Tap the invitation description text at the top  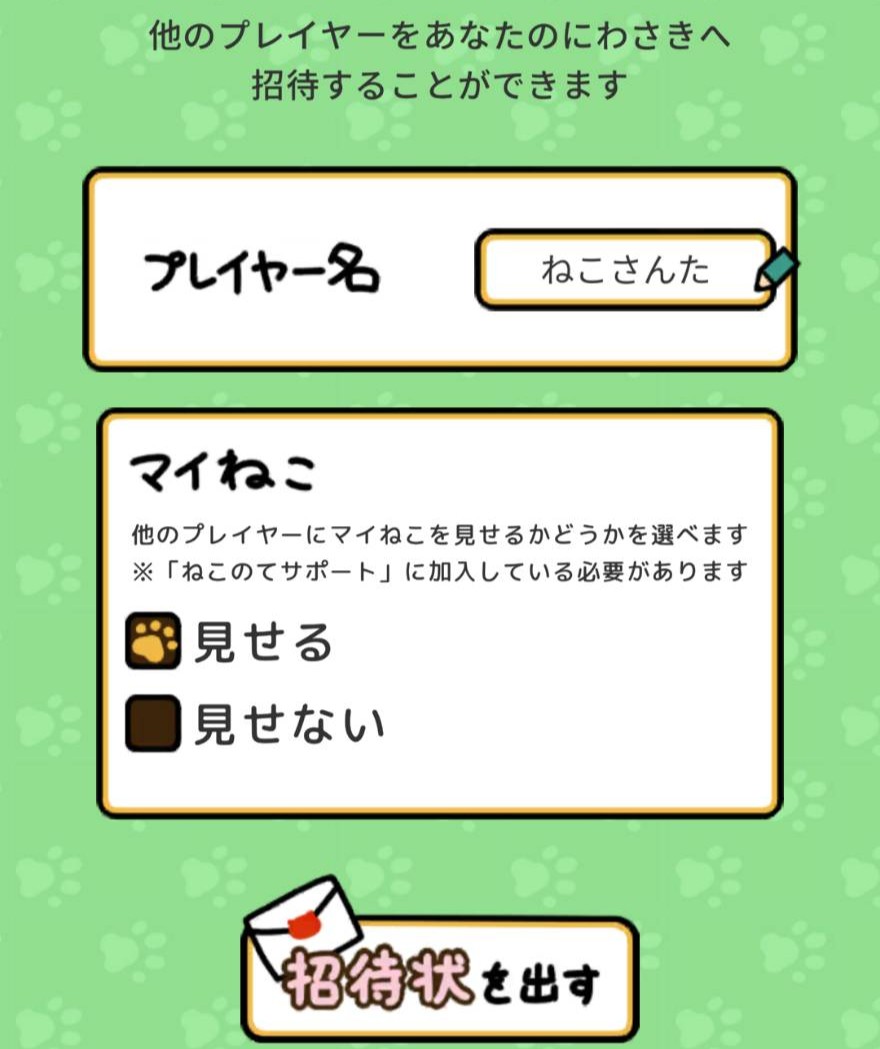click(x=440, y=58)
